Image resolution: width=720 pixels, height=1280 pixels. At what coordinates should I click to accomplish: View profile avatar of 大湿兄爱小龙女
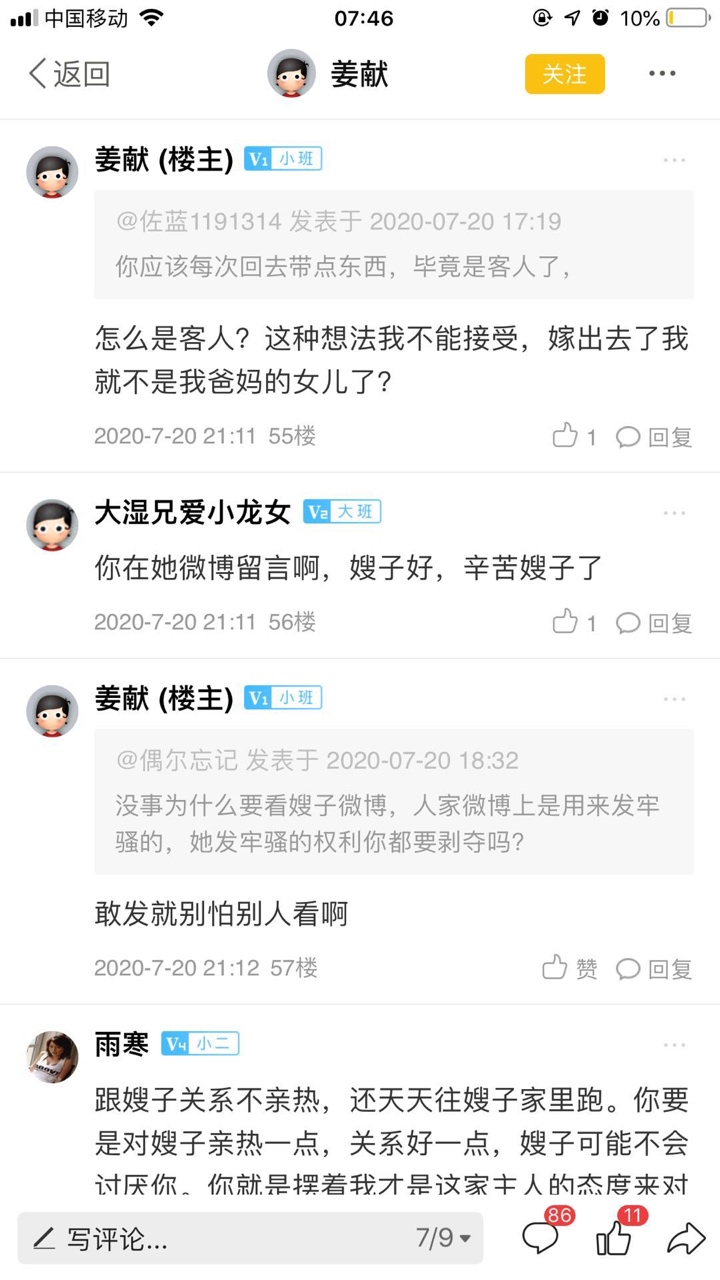(52, 525)
